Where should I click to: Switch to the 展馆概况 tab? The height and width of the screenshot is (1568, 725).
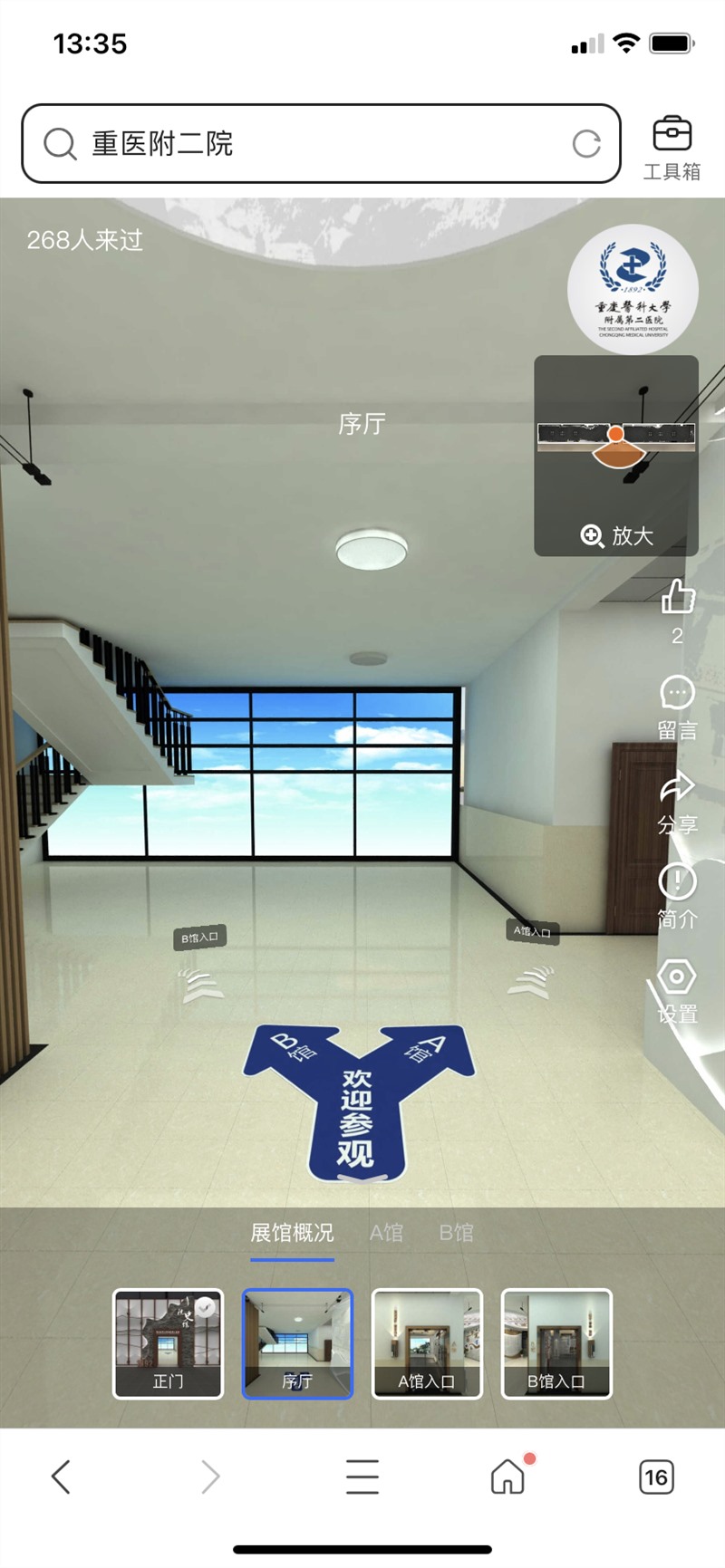[x=292, y=1232]
